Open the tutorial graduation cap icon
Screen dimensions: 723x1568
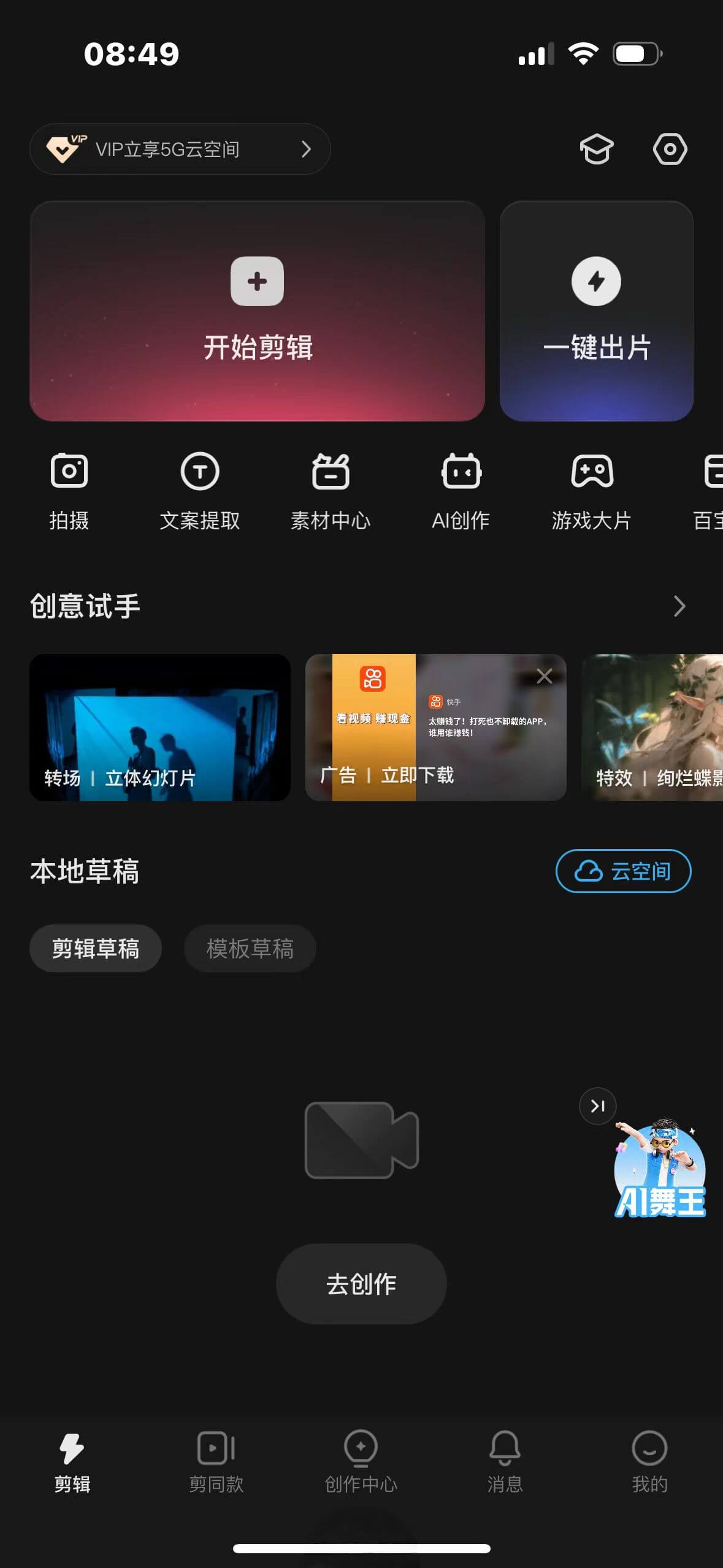click(597, 148)
